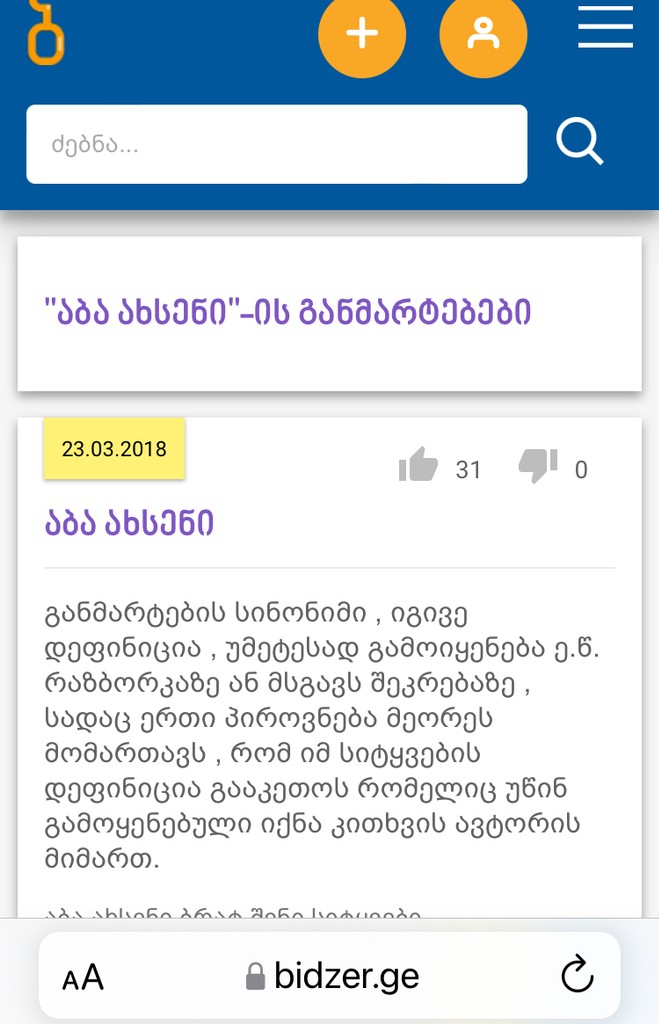This screenshot has height=1024, width=659.
Task: Open the user profile icon
Action: (x=483, y=33)
